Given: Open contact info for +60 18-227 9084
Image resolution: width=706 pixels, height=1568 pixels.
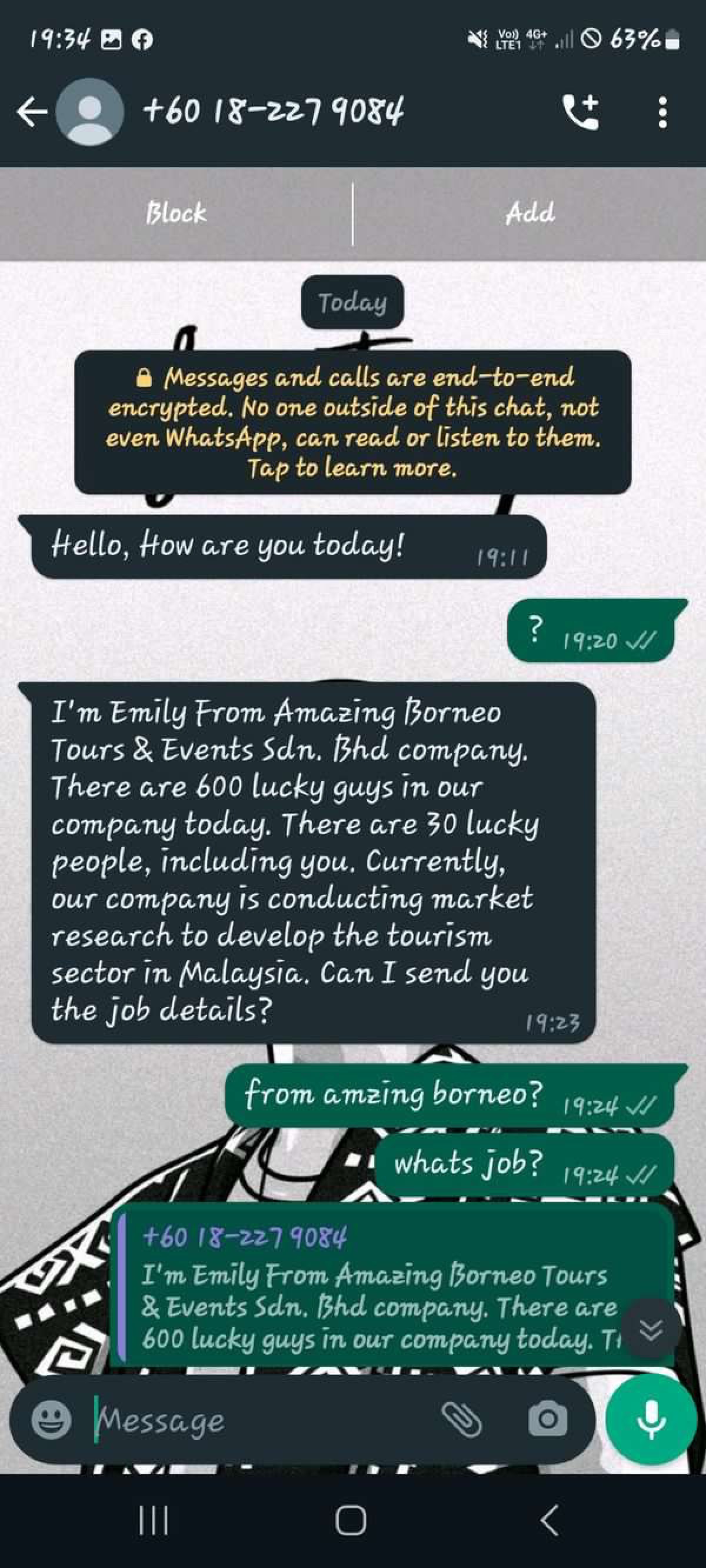Looking at the screenshot, I should [273, 112].
